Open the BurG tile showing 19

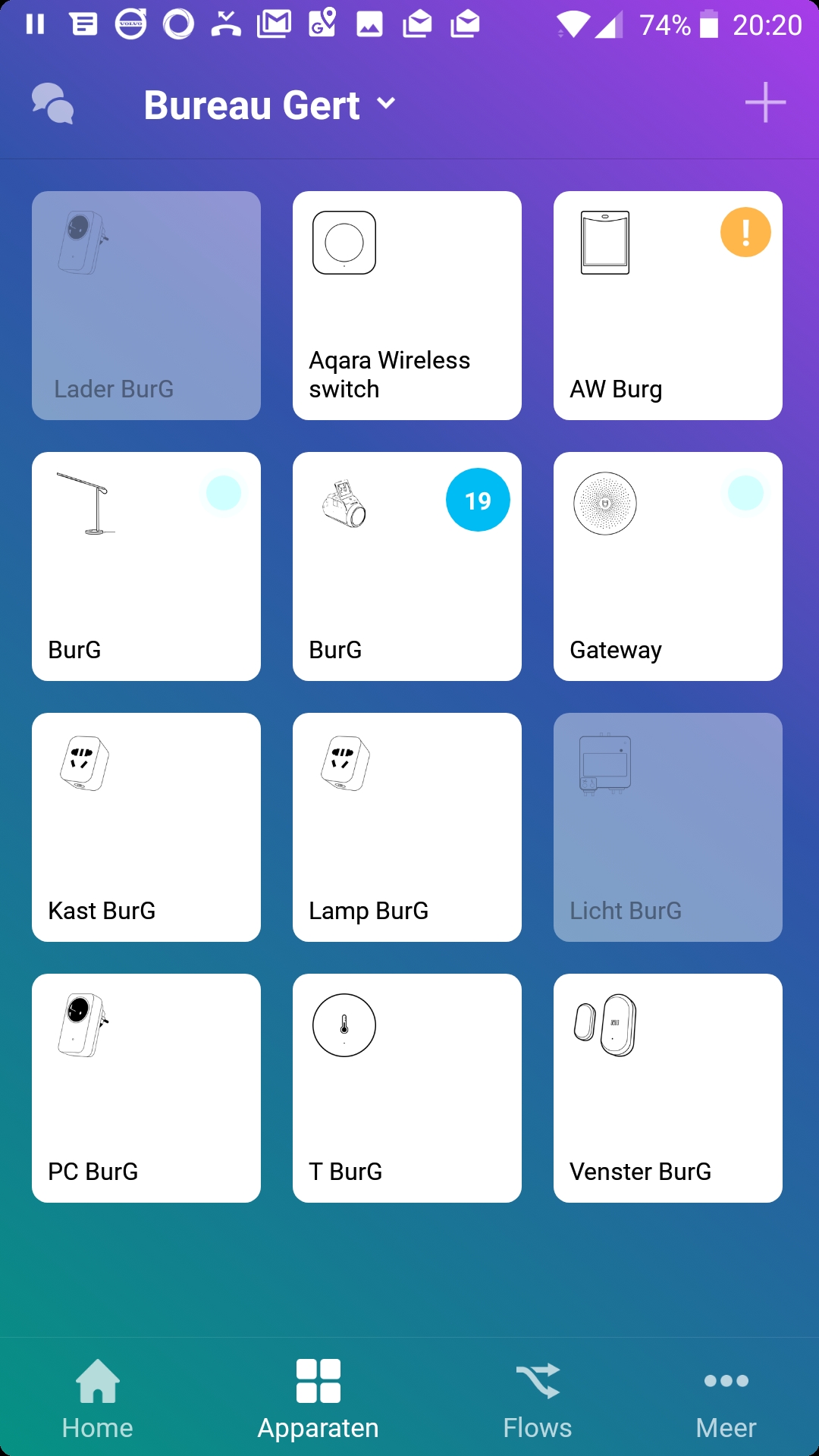[407, 566]
